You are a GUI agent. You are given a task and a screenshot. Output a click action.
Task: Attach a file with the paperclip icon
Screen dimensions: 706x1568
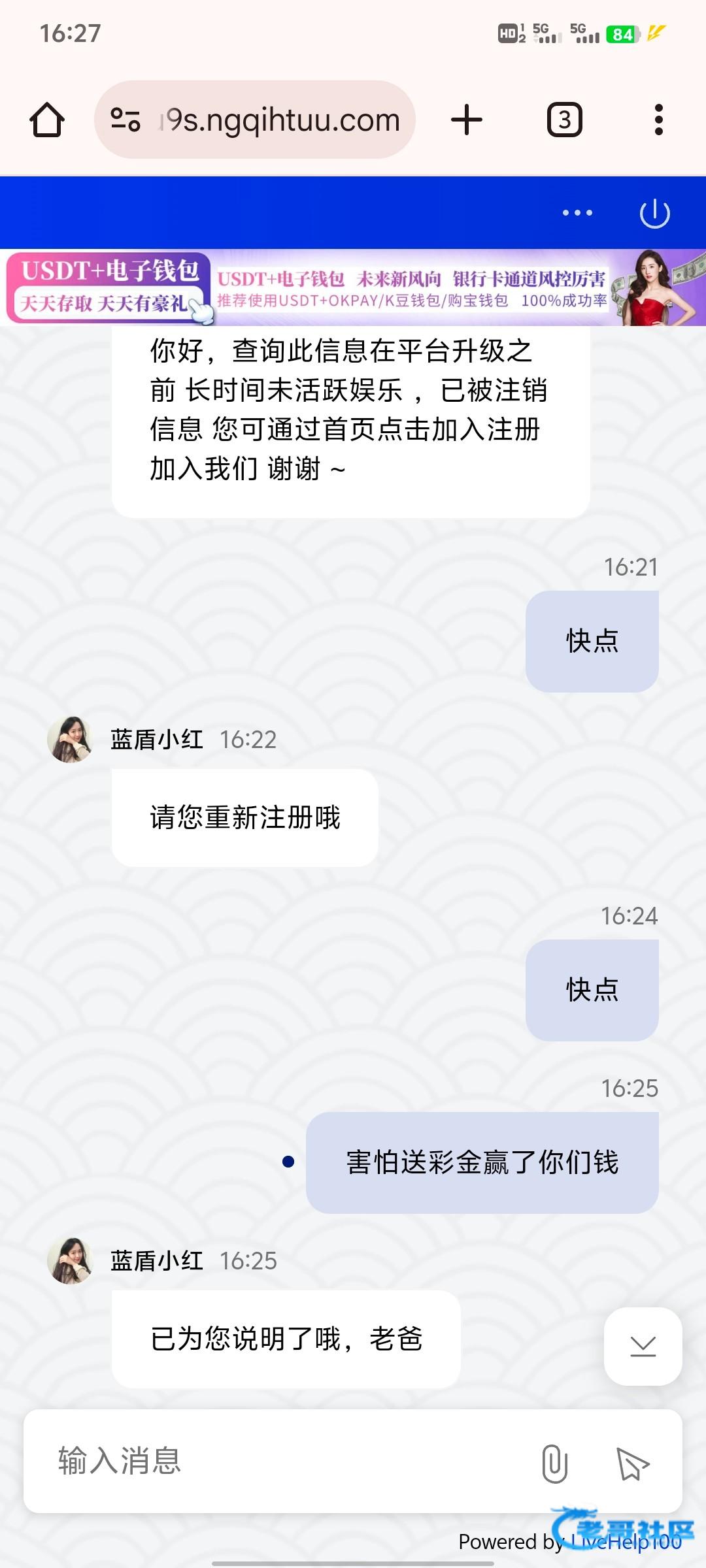[x=554, y=1463]
